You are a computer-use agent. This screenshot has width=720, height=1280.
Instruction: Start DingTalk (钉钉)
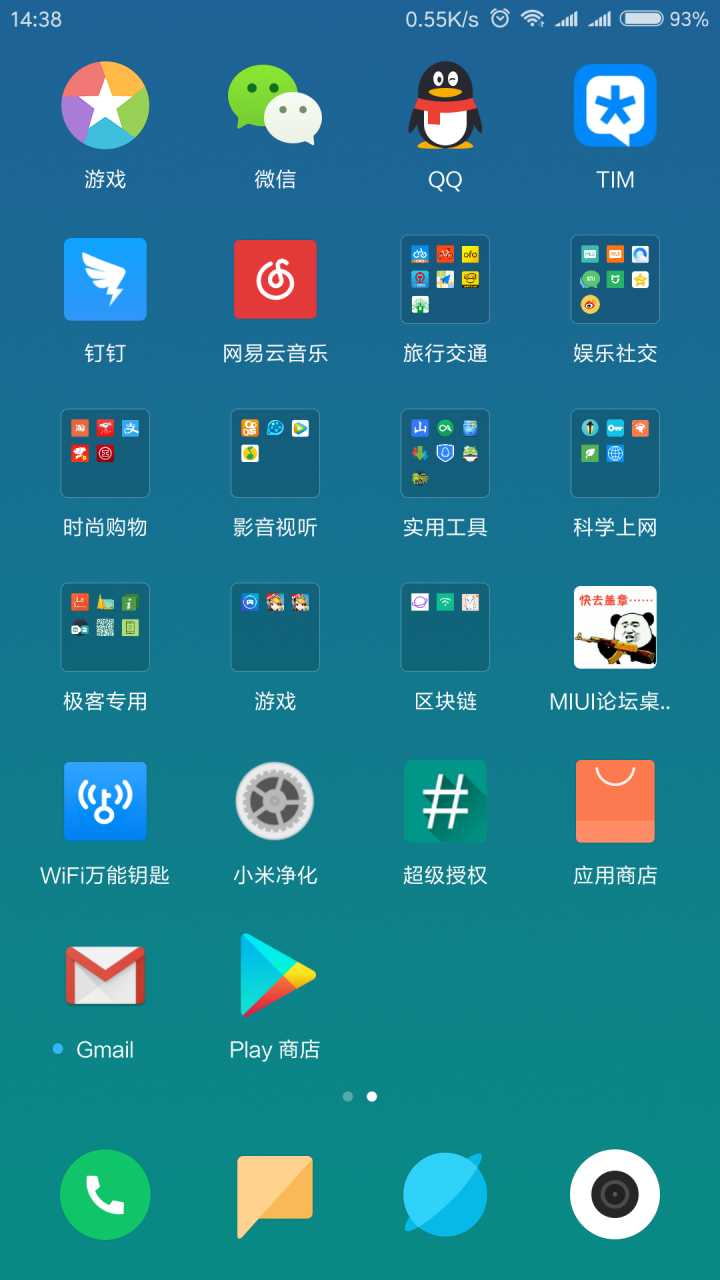105,280
